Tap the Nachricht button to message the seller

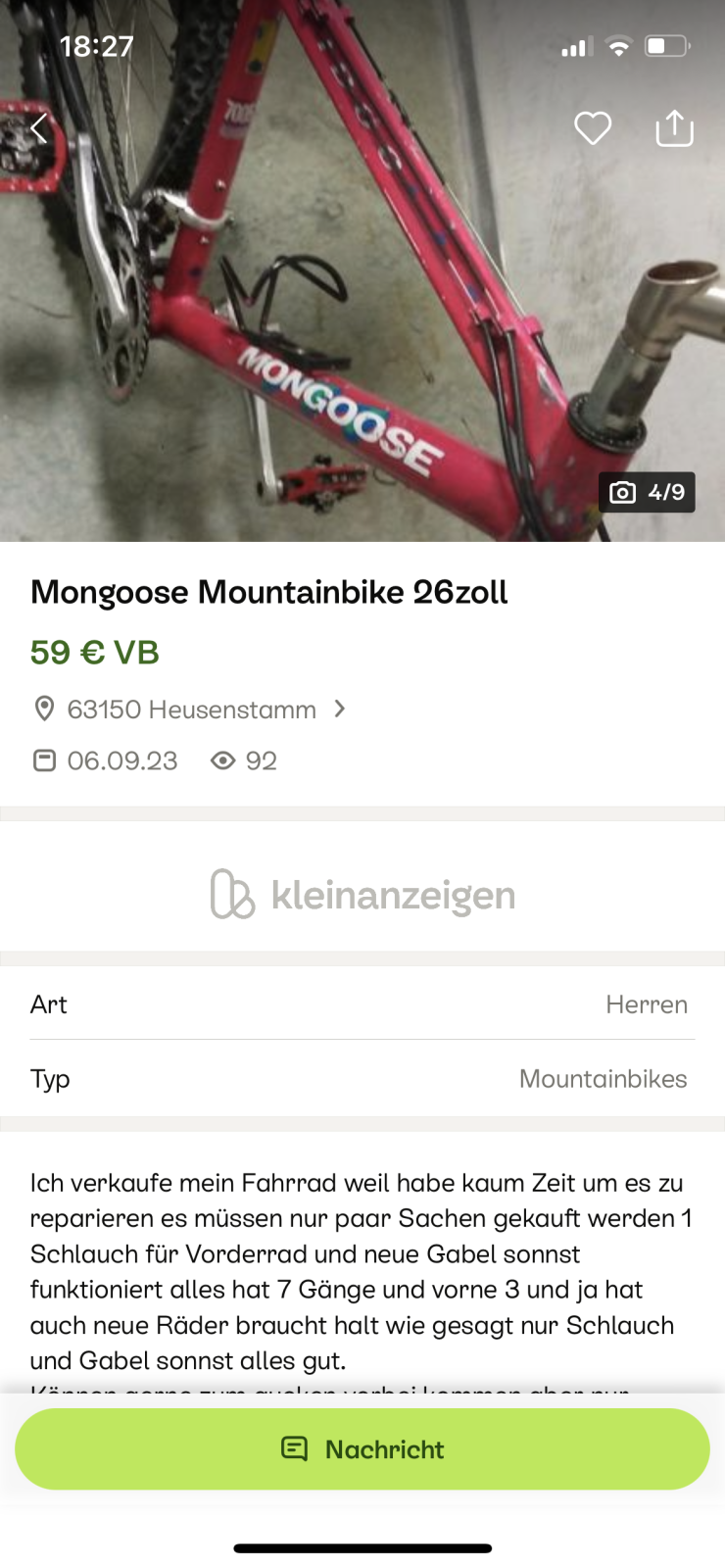coord(362,1449)
